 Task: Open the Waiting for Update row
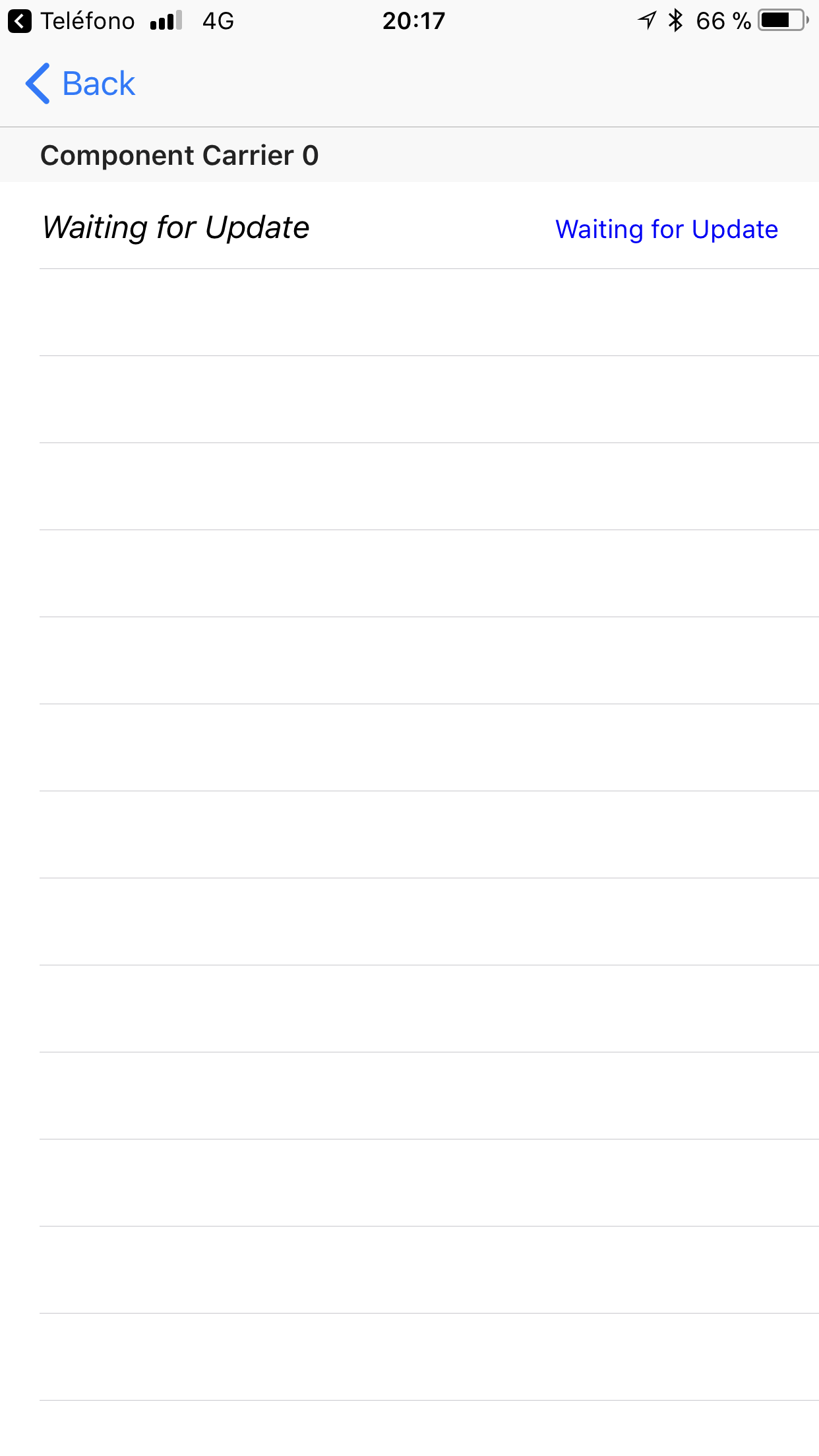pyautogui.click(x=409, y=226)
